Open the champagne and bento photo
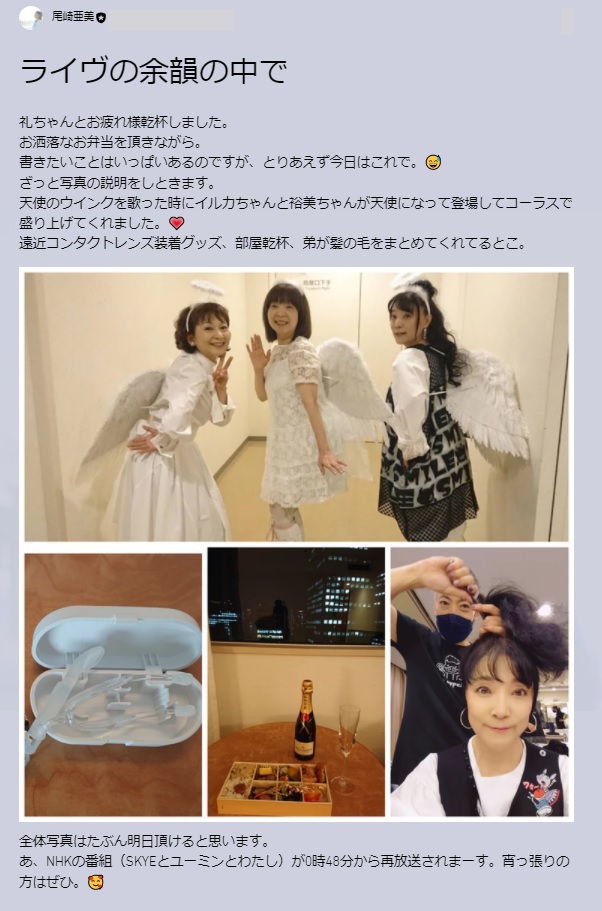The height and width of the screenshot is (911, 602). pos(296,682)
